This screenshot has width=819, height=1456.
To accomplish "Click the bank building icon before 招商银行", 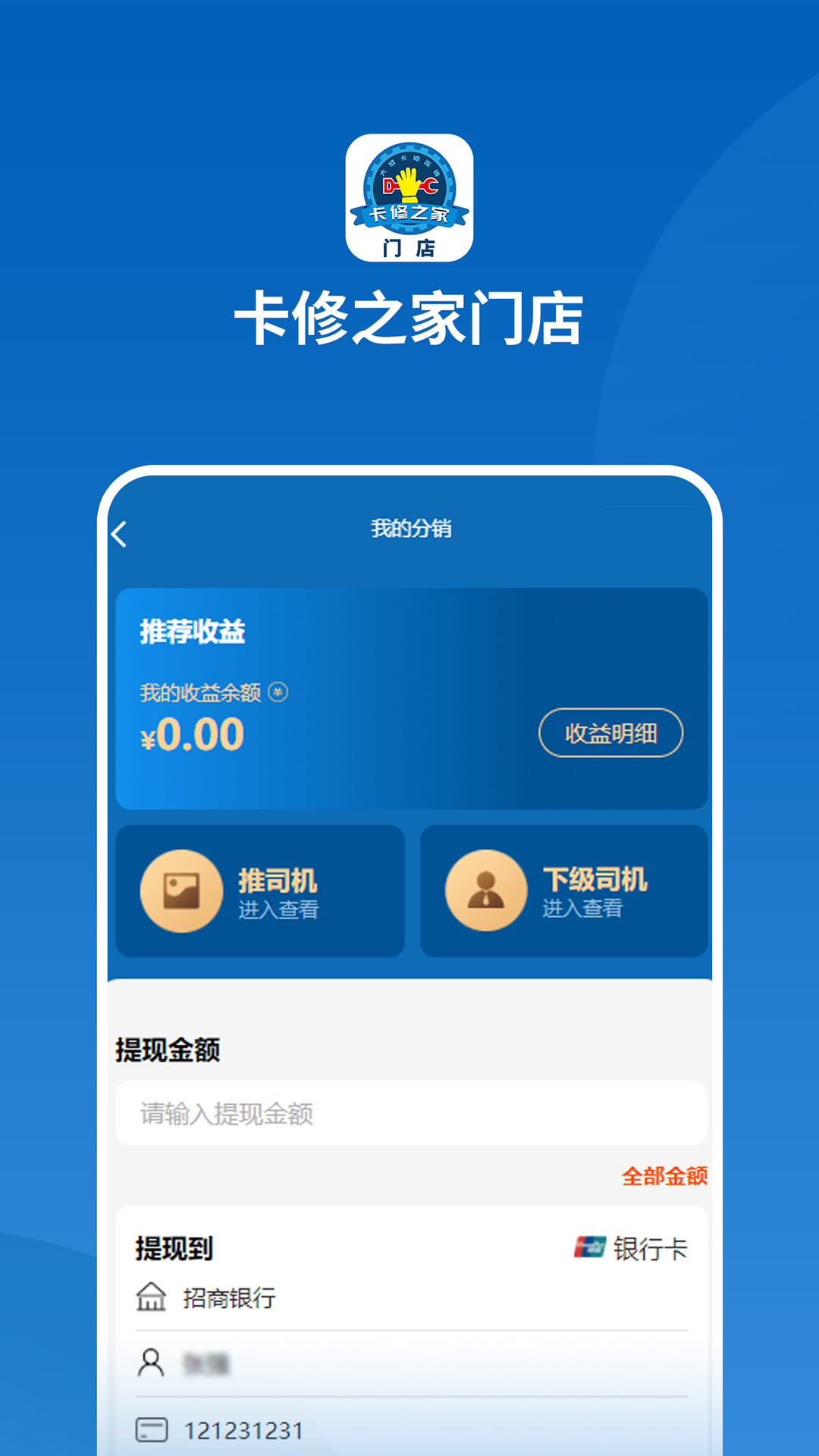I will pyautogui.click(x=152, y=1297).
